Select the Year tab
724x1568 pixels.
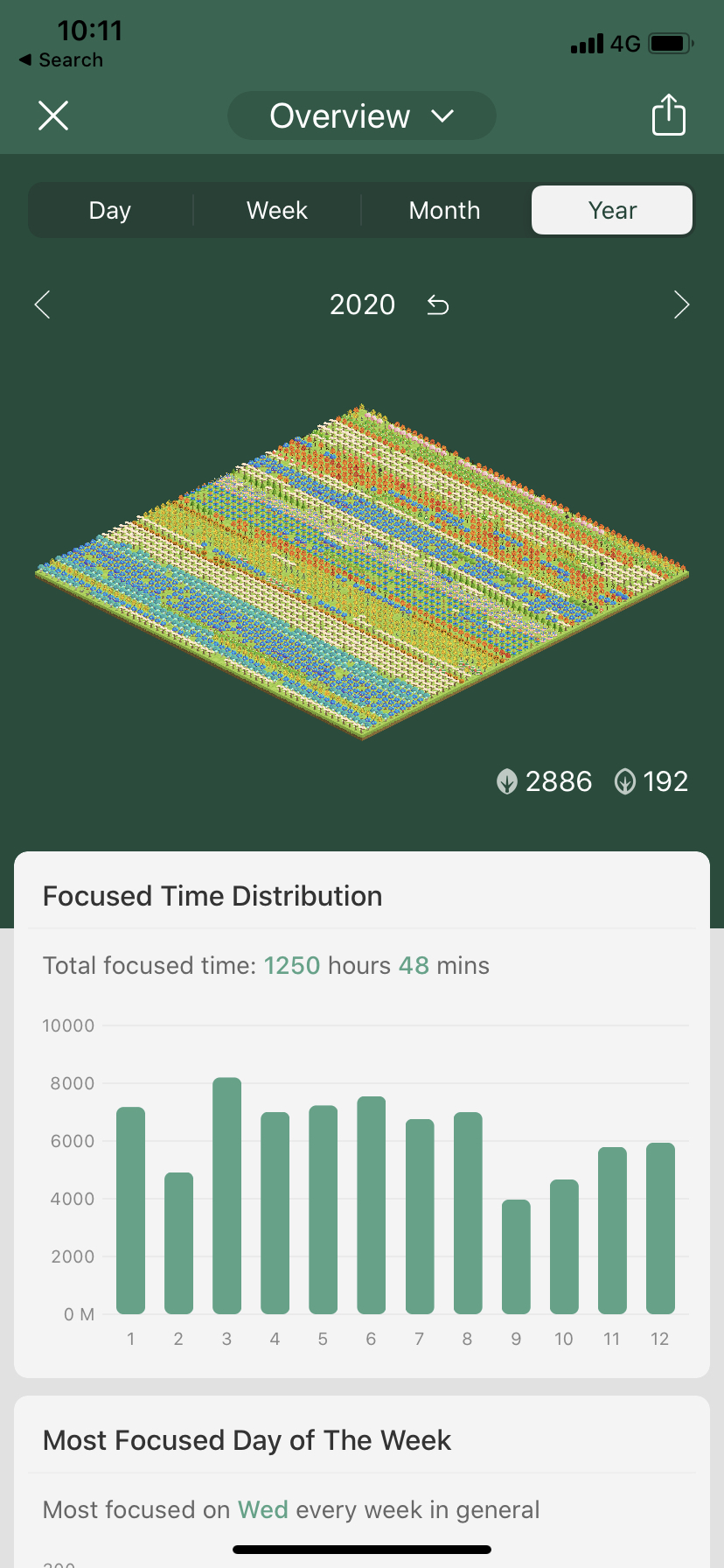tap(612, 210)
